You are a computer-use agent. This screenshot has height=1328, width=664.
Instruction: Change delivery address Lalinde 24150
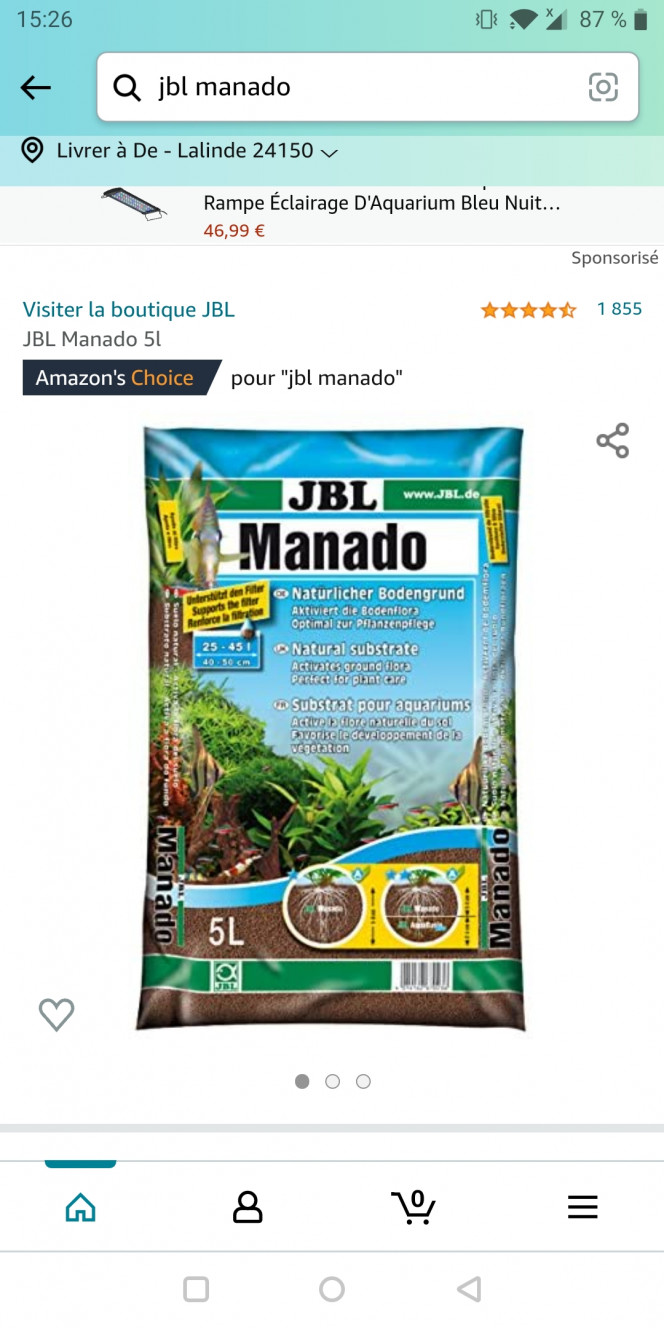[180, 151]
